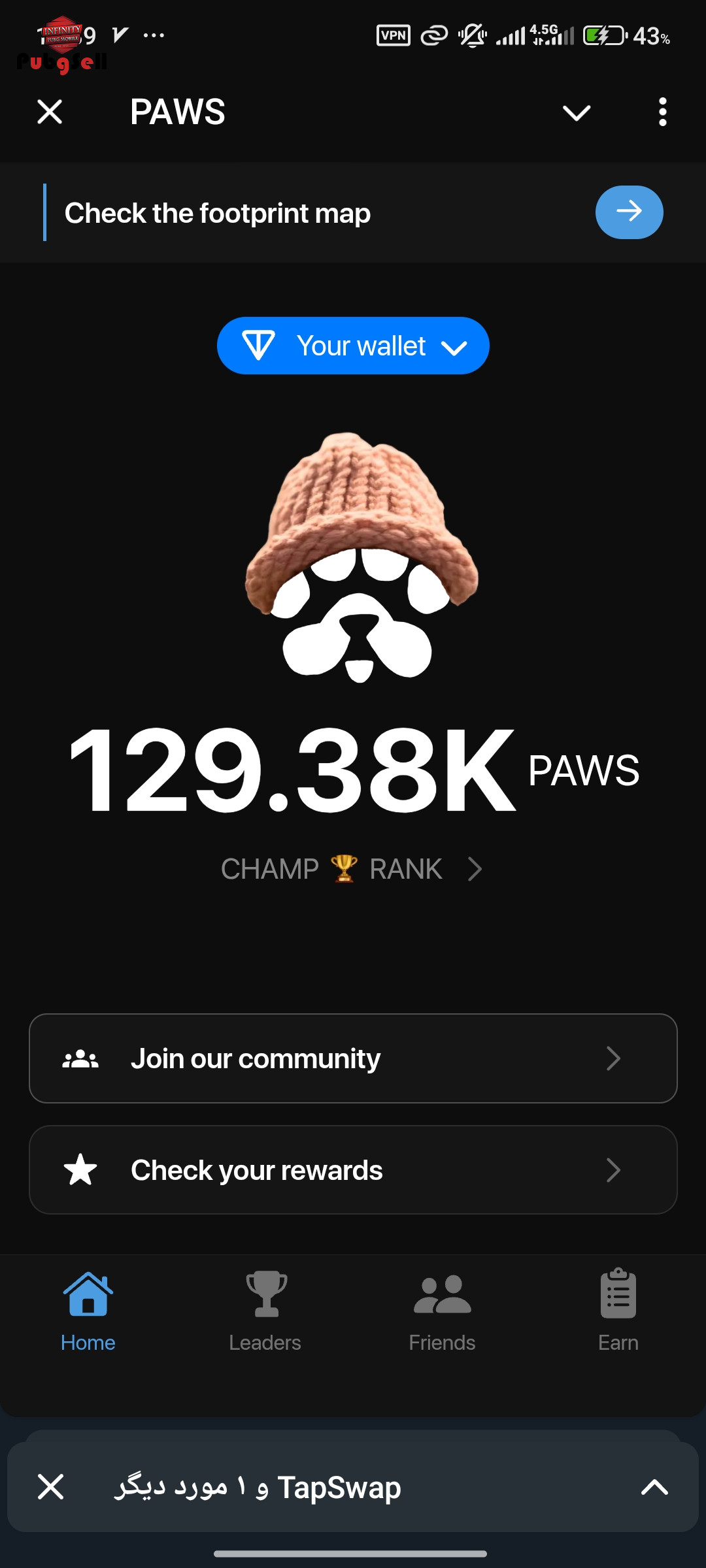
Task: Open the footprint map arrow button
Action: point(629,212)
